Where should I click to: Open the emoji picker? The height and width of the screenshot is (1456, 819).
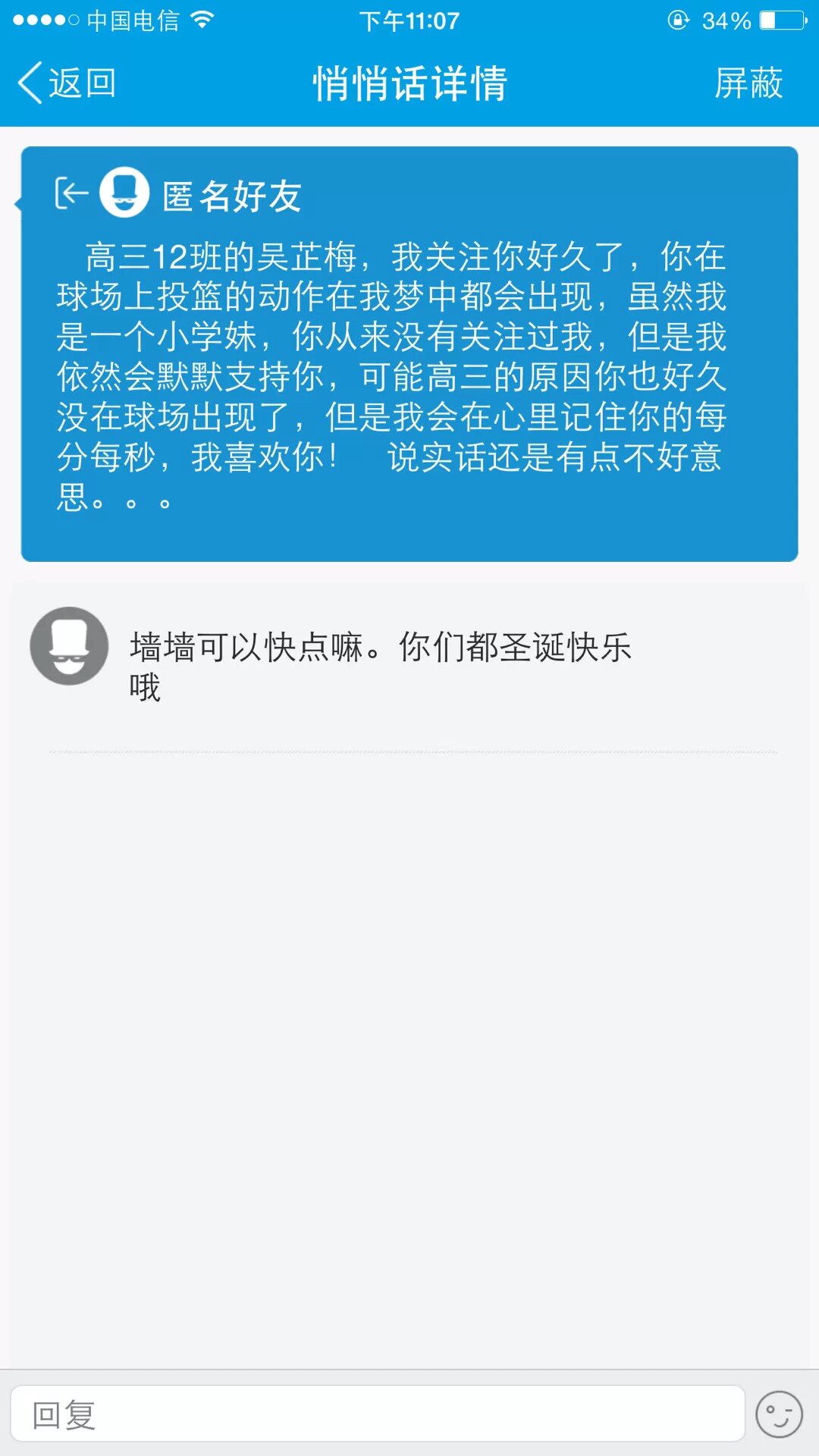[779, 1414]
